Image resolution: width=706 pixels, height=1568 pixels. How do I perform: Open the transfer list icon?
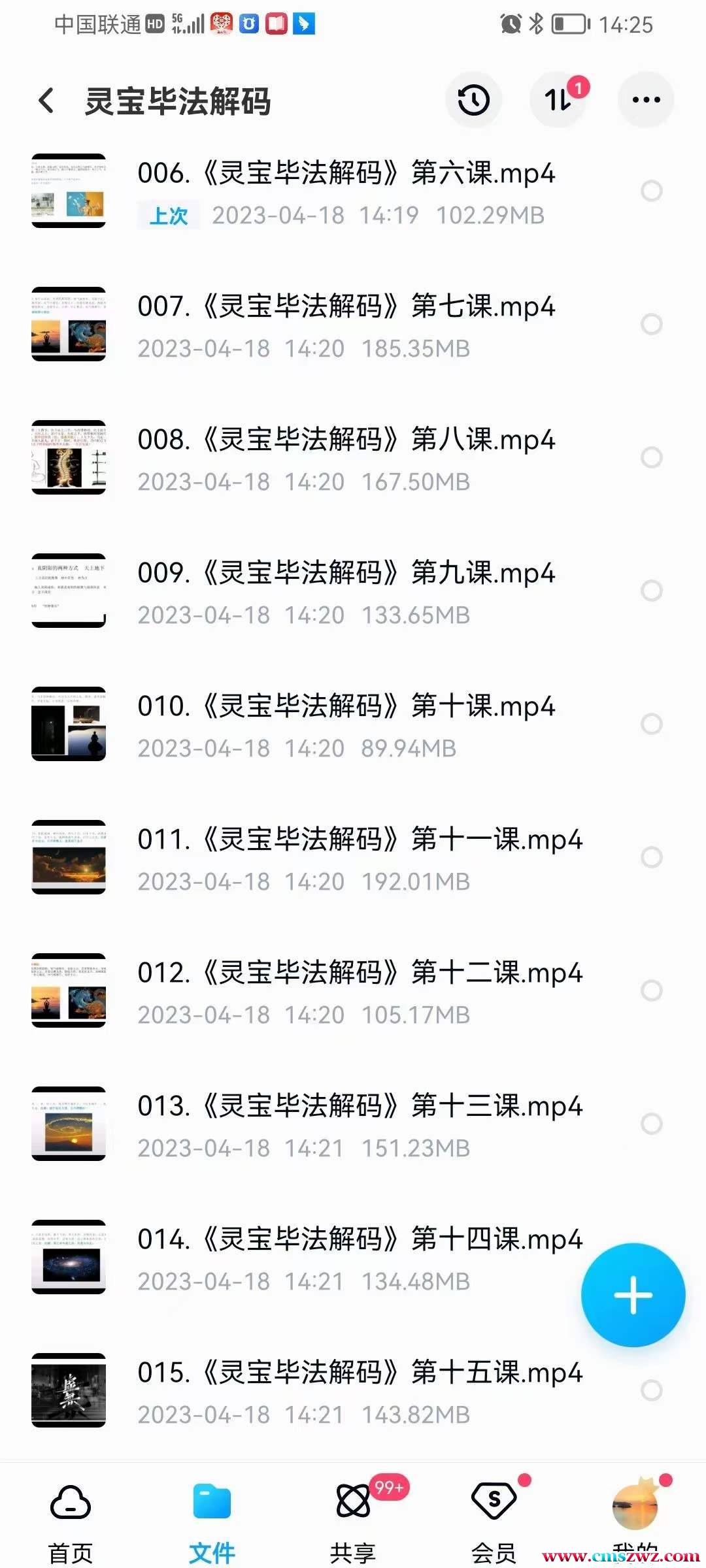[558, 100]
